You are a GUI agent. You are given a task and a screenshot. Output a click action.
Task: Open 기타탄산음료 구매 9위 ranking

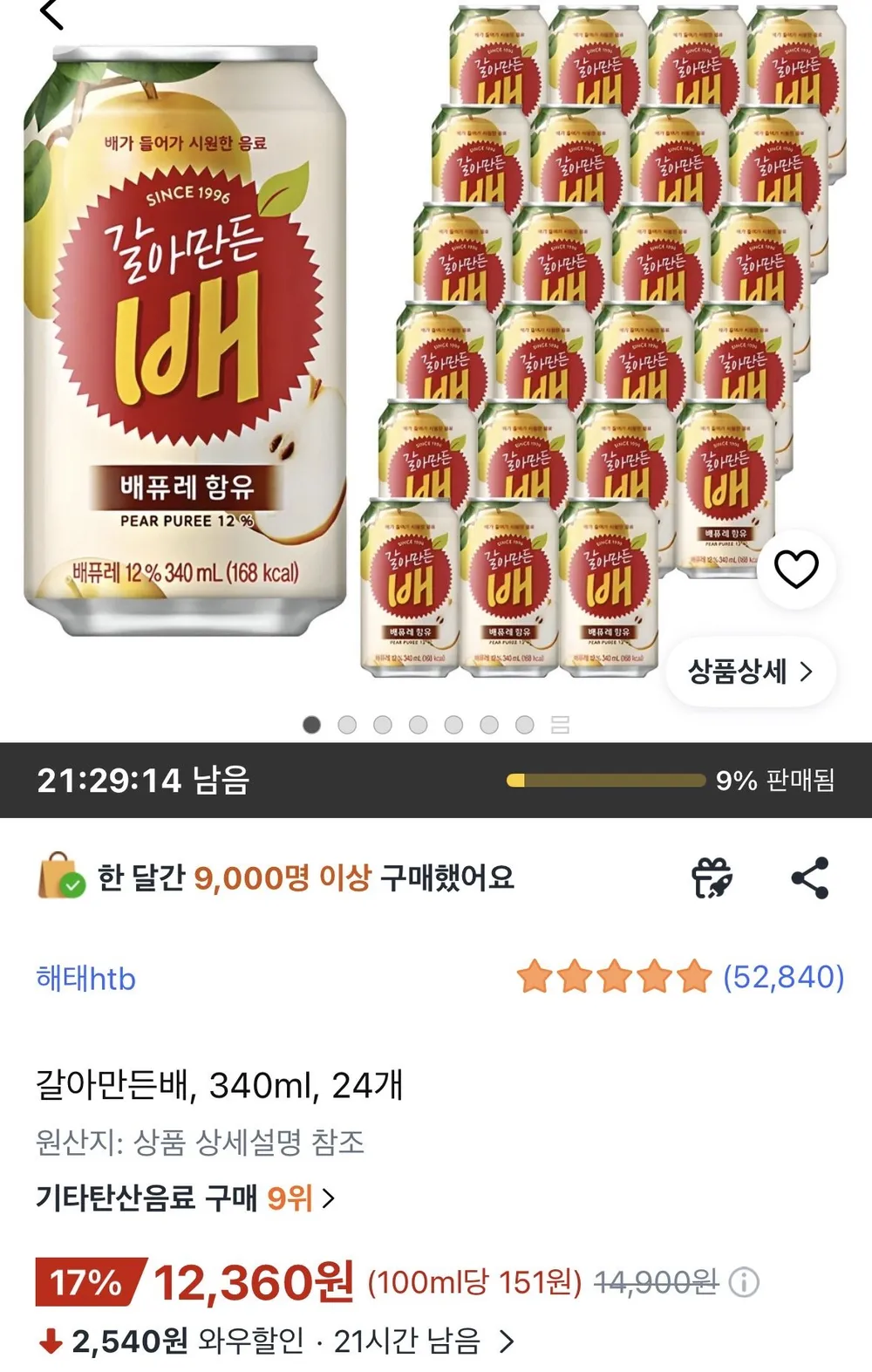coord(185,1198)
